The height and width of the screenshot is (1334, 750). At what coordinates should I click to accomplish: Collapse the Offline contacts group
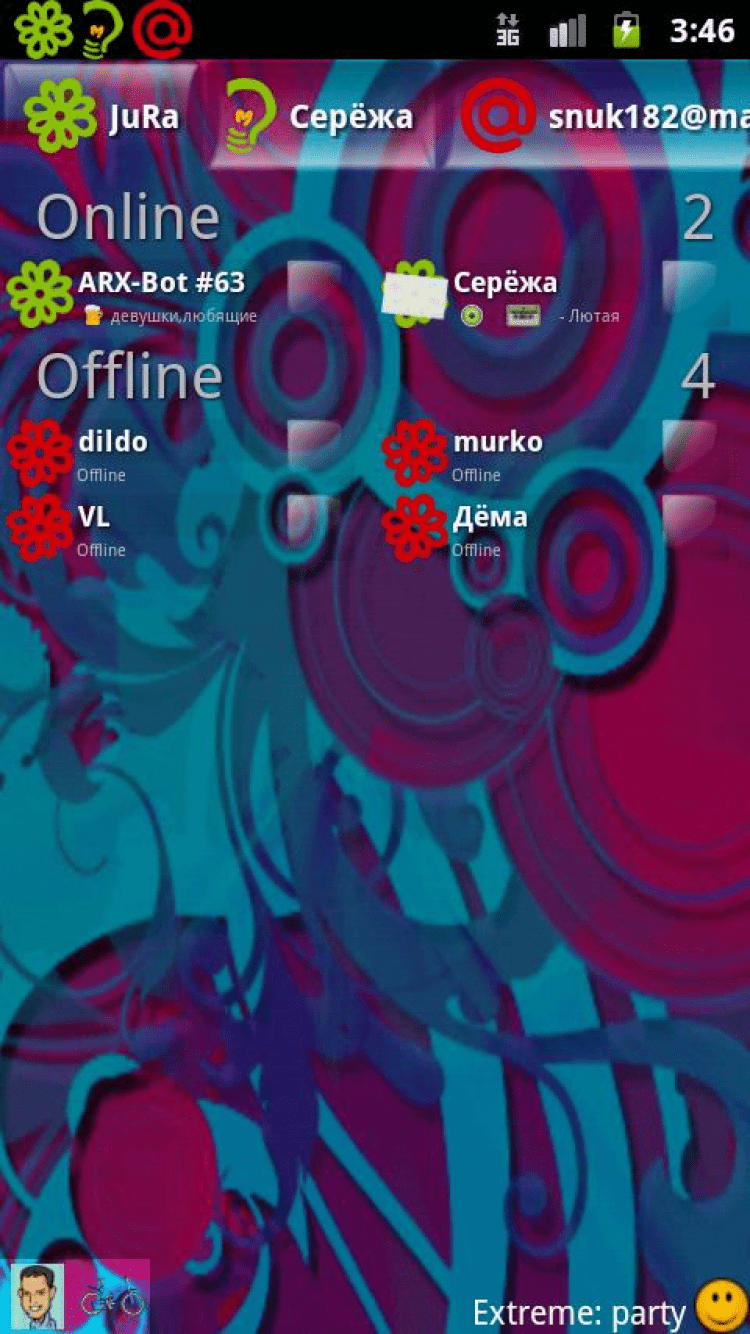(x=130, y=376)
